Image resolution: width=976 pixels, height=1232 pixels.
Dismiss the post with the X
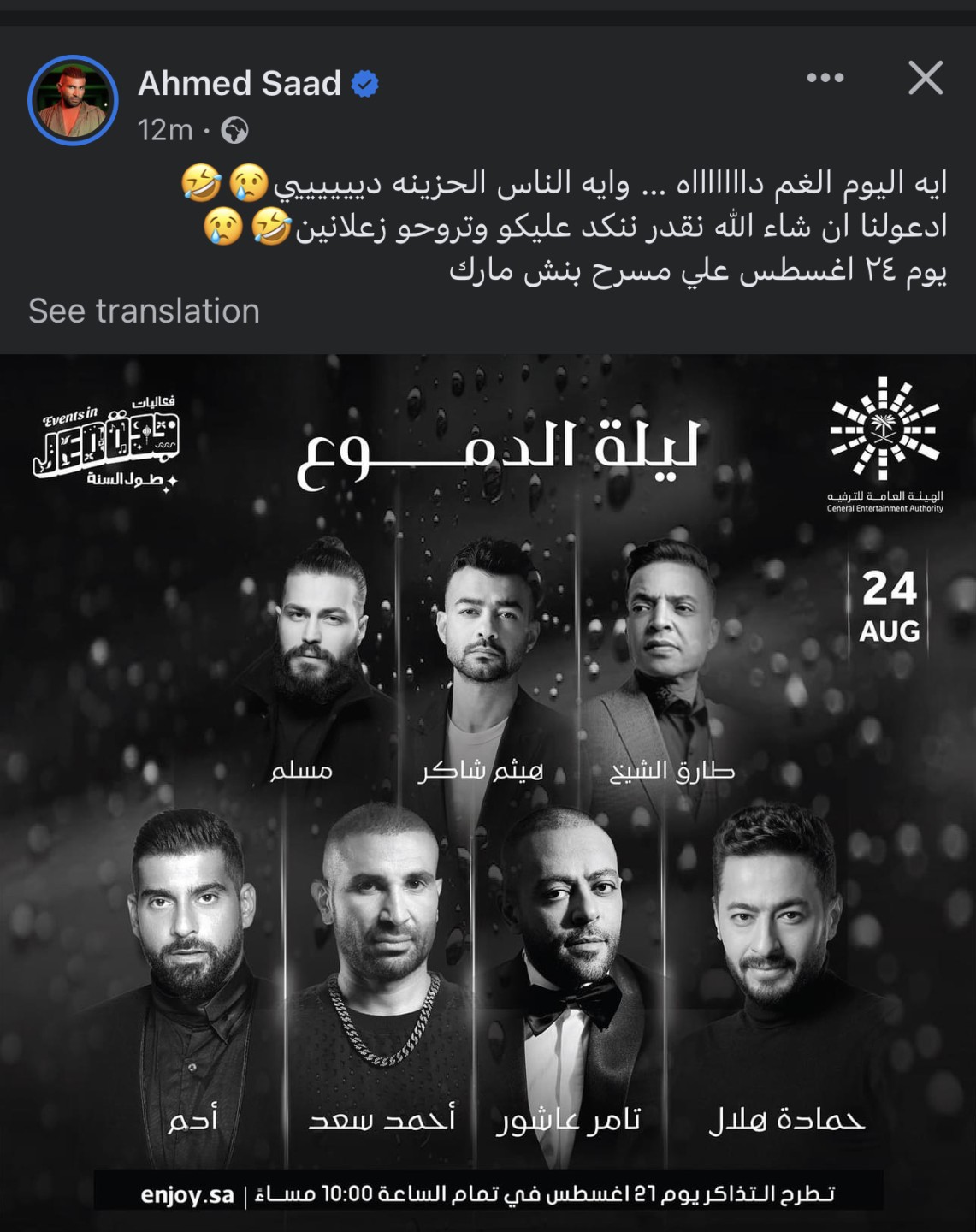coord(926,78)
